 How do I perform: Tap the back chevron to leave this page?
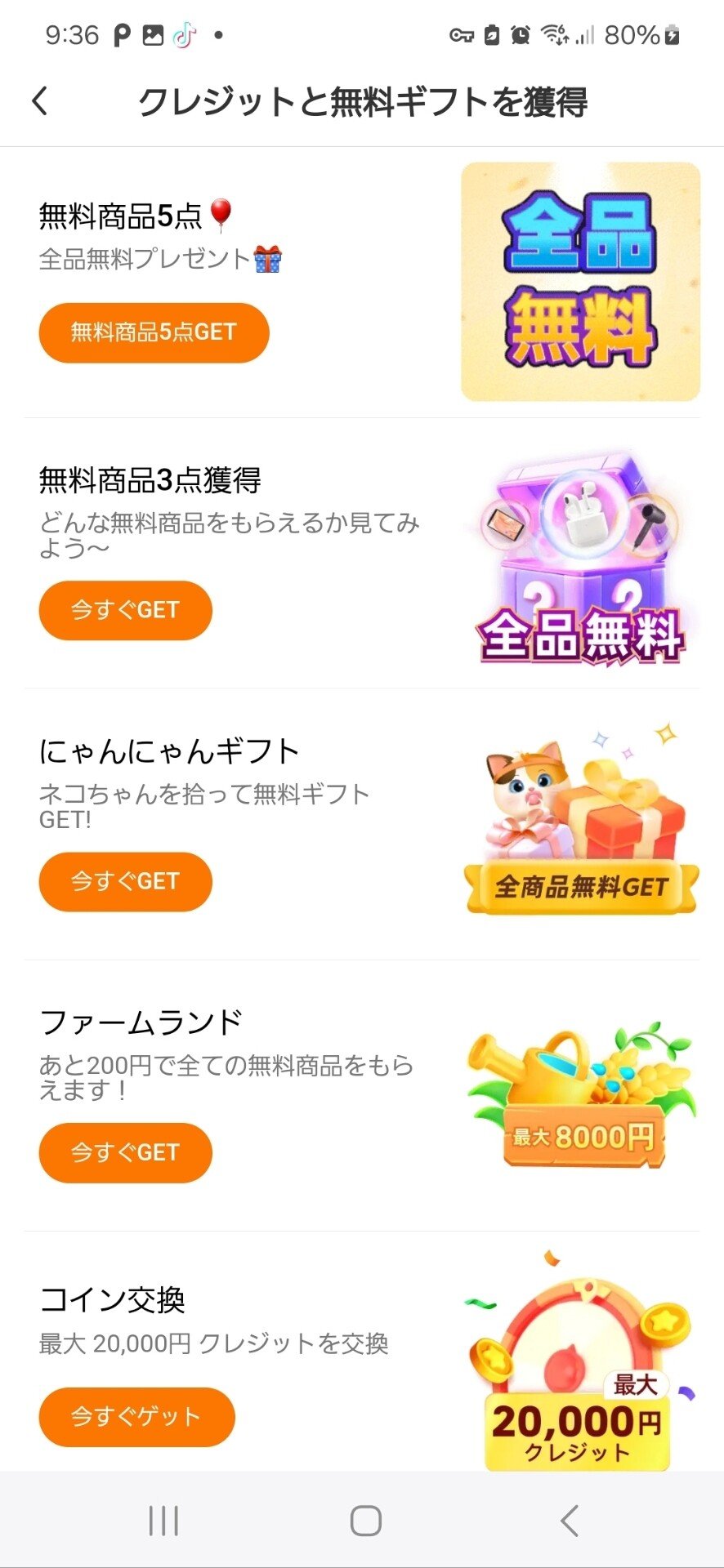tap(39, 102)
